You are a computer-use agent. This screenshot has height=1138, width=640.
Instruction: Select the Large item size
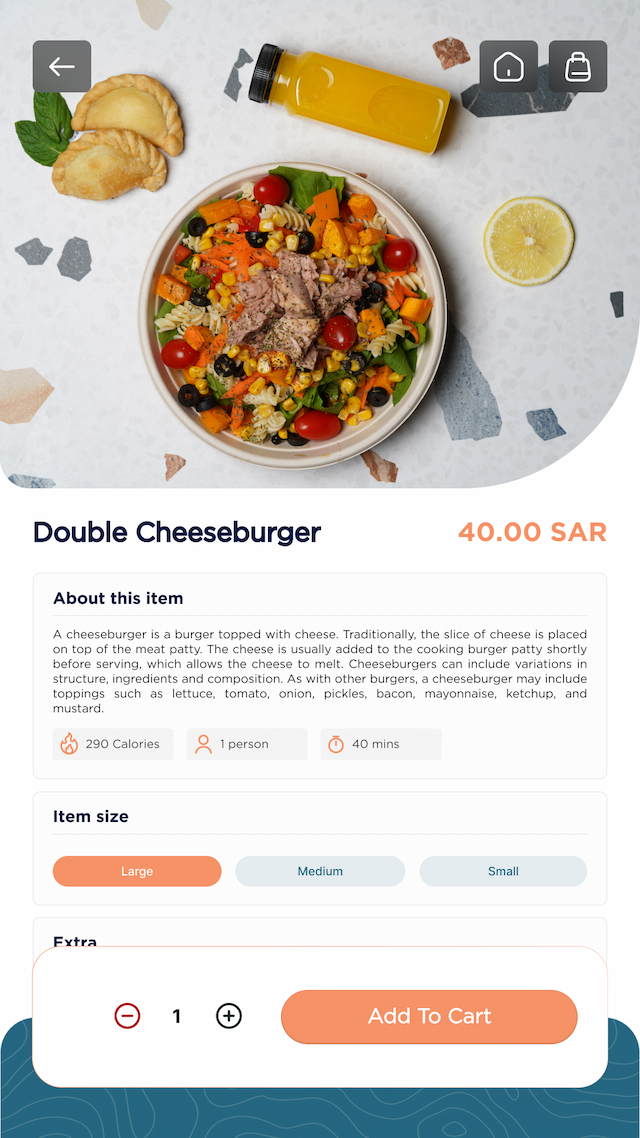(137, 871)
